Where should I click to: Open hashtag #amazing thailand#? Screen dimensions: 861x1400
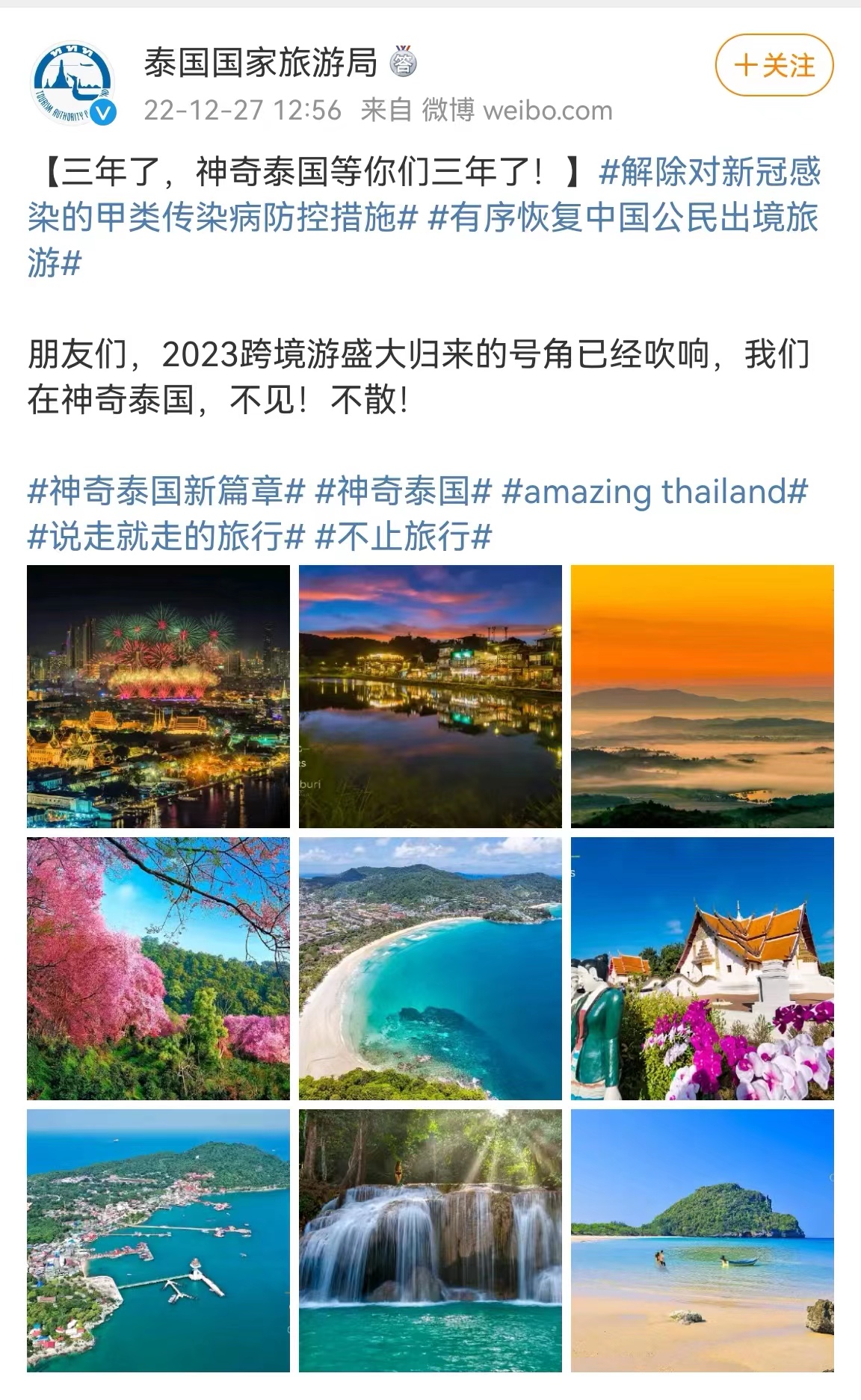click(x=655, y=491)
